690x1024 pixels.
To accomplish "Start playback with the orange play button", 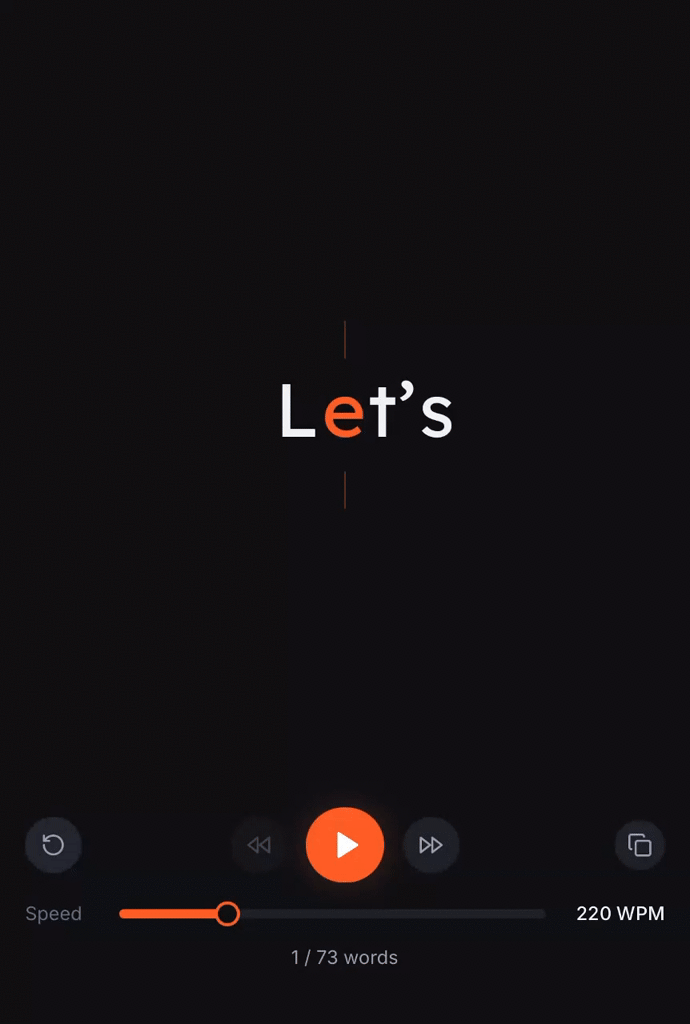I will click(x=345, y=844).
